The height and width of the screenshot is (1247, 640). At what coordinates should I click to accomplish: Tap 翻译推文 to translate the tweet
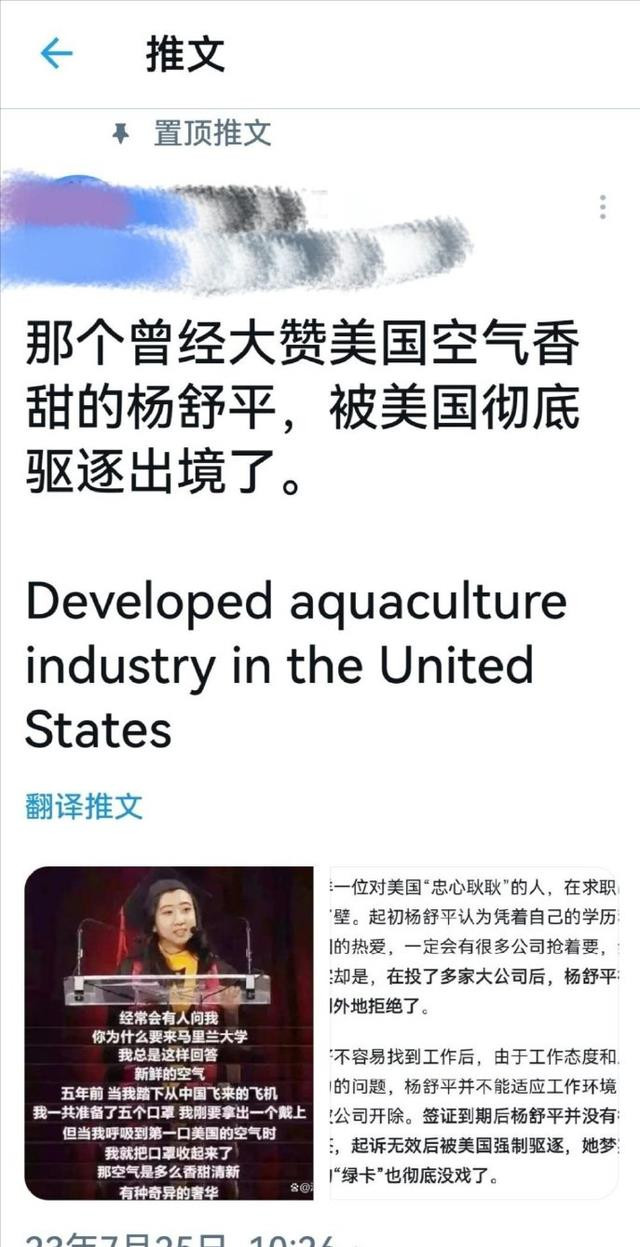point(84,806)
